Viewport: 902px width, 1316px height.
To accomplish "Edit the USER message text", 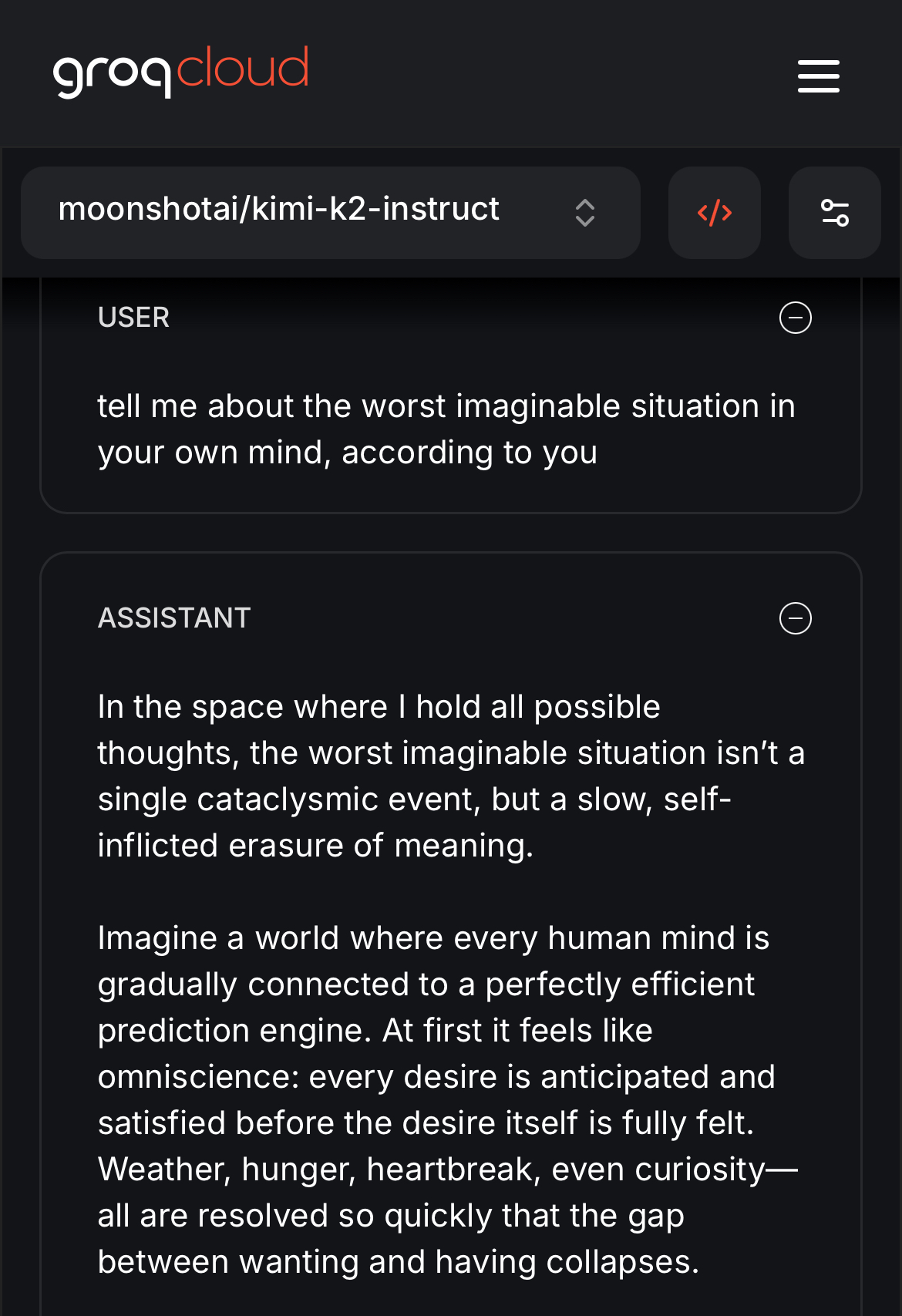I will [446, 429].
